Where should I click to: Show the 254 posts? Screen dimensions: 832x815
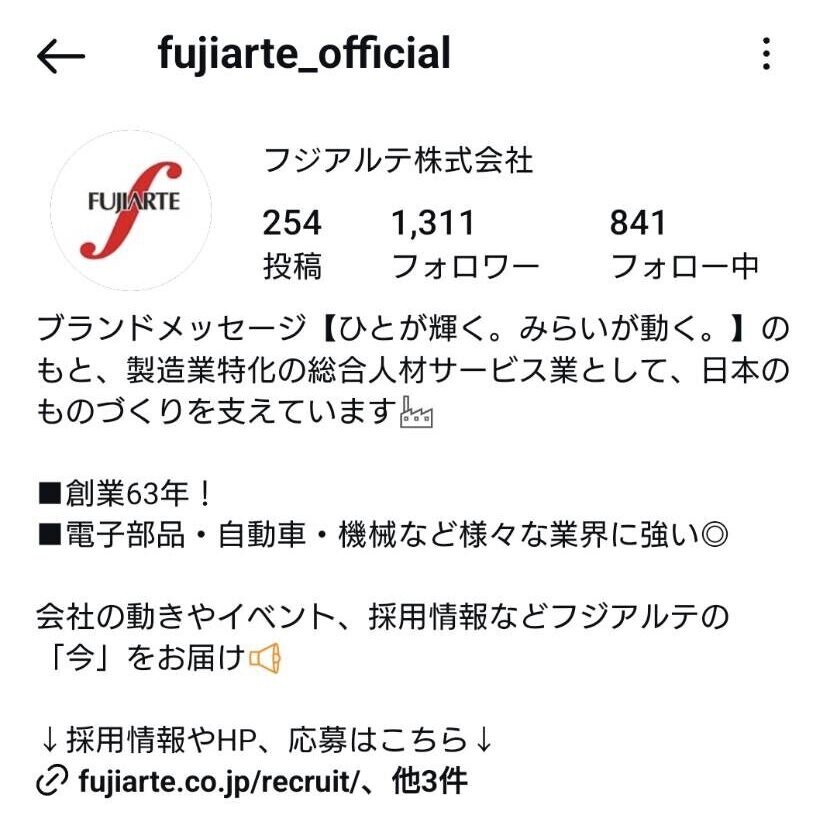tap(292, 244)
